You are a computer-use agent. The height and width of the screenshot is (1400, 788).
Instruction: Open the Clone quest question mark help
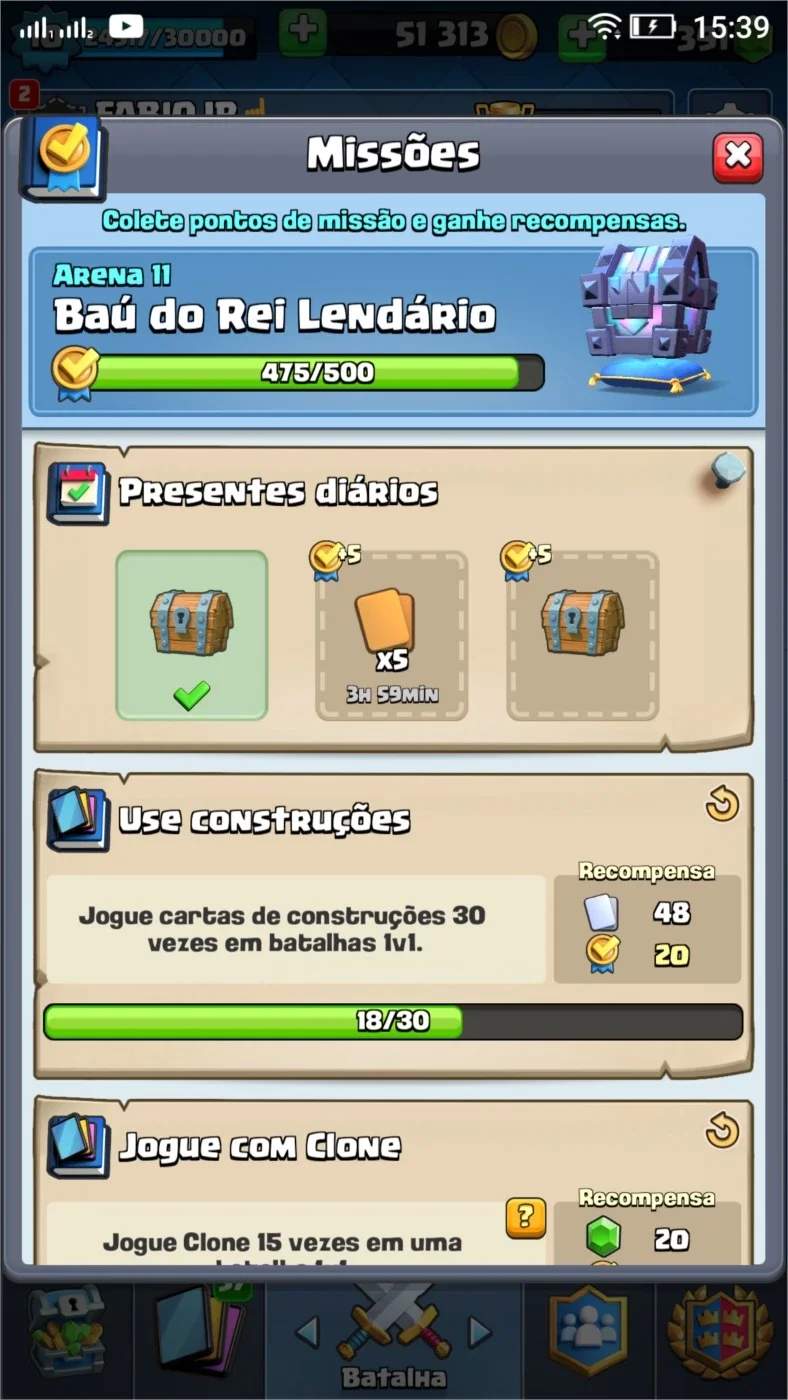tap(526, 1218)
